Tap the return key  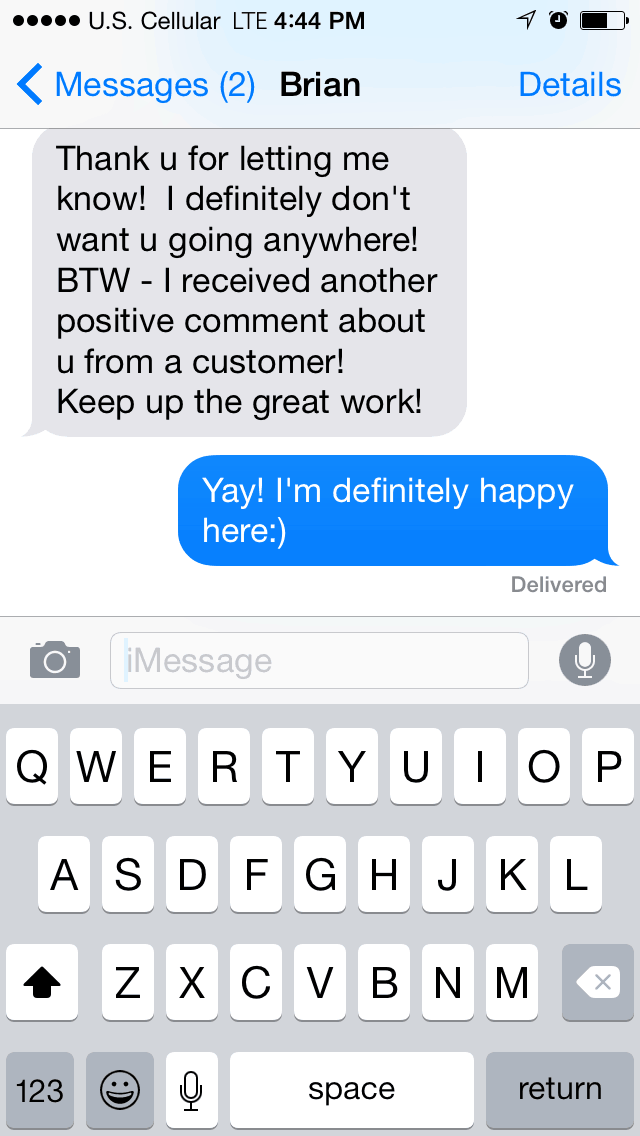(x=559, y=1089)
